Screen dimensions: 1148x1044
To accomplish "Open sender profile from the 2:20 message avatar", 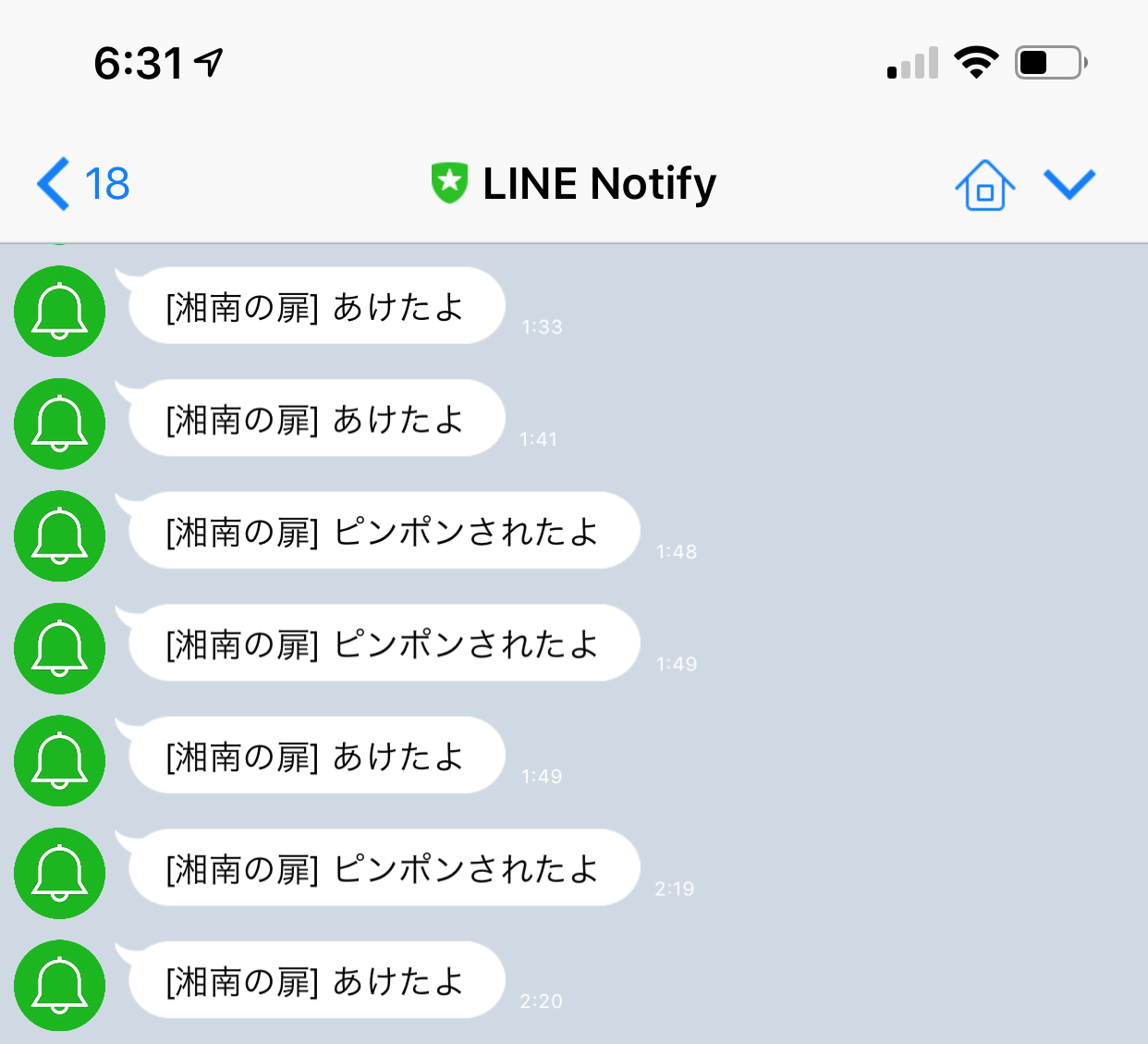I will (x=60, y=986).
